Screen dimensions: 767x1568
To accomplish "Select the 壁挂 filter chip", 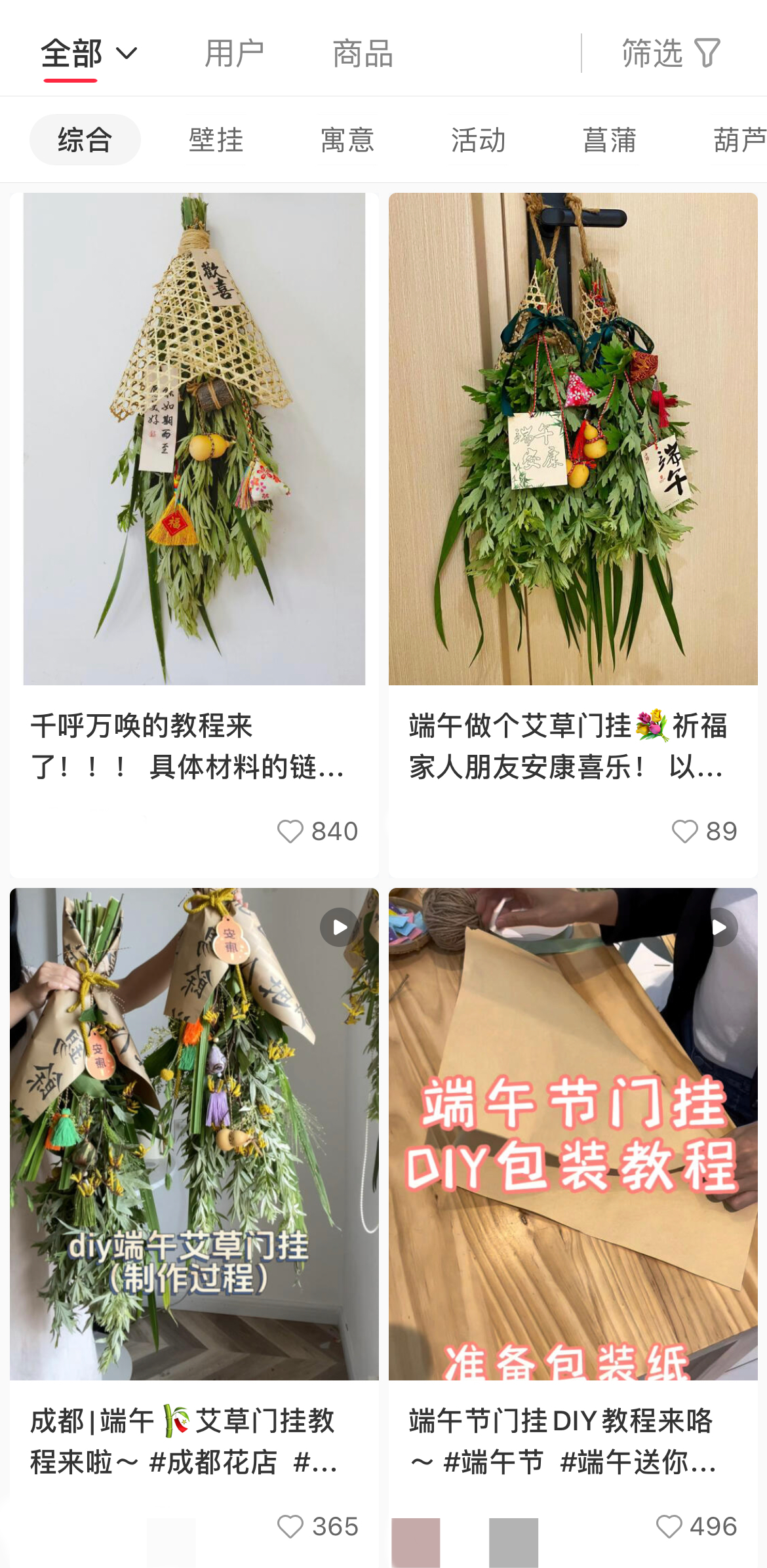I will point(216,140).
